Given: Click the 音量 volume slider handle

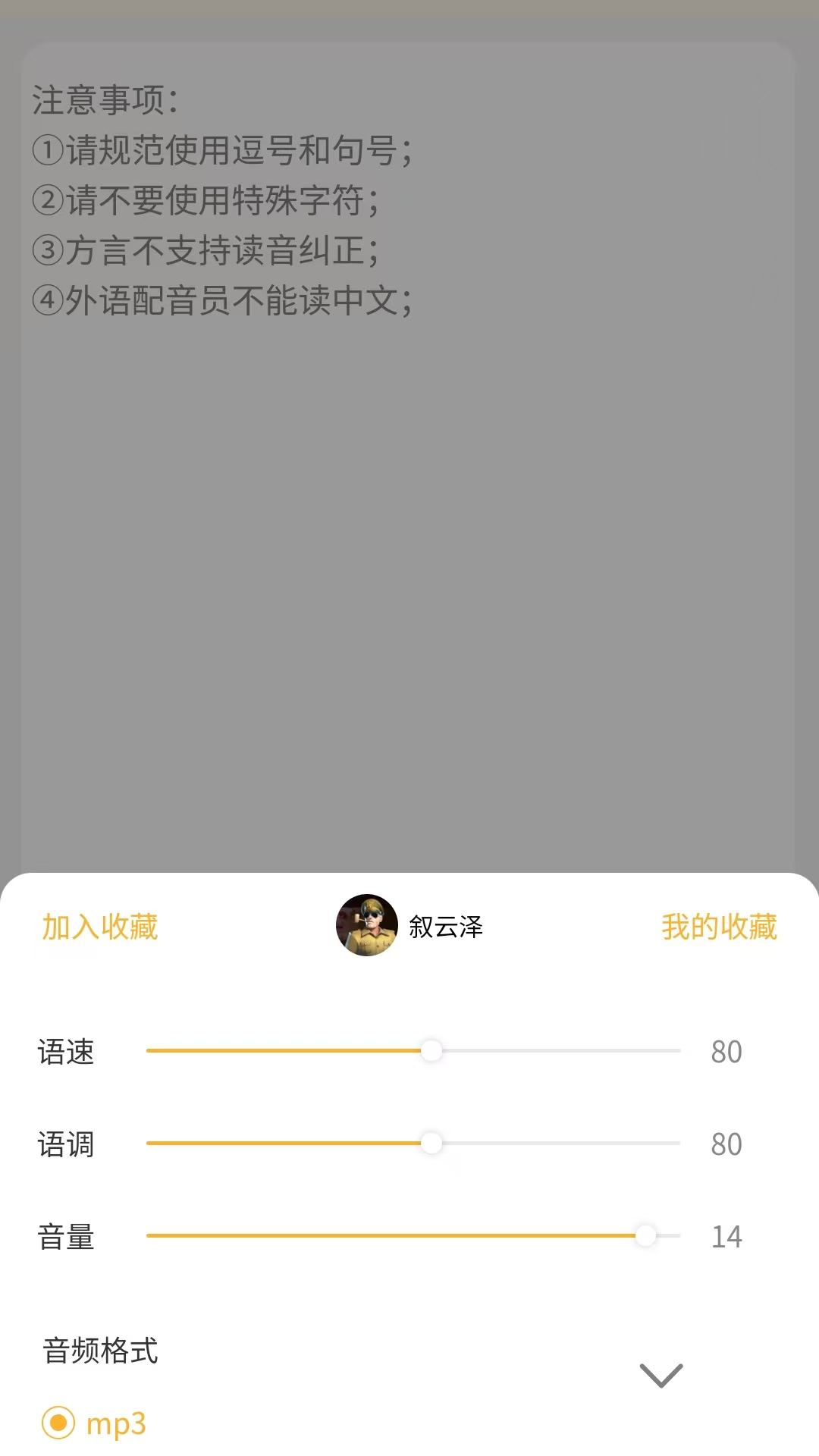Looking at the screenshot, I should click(646, 1235).
